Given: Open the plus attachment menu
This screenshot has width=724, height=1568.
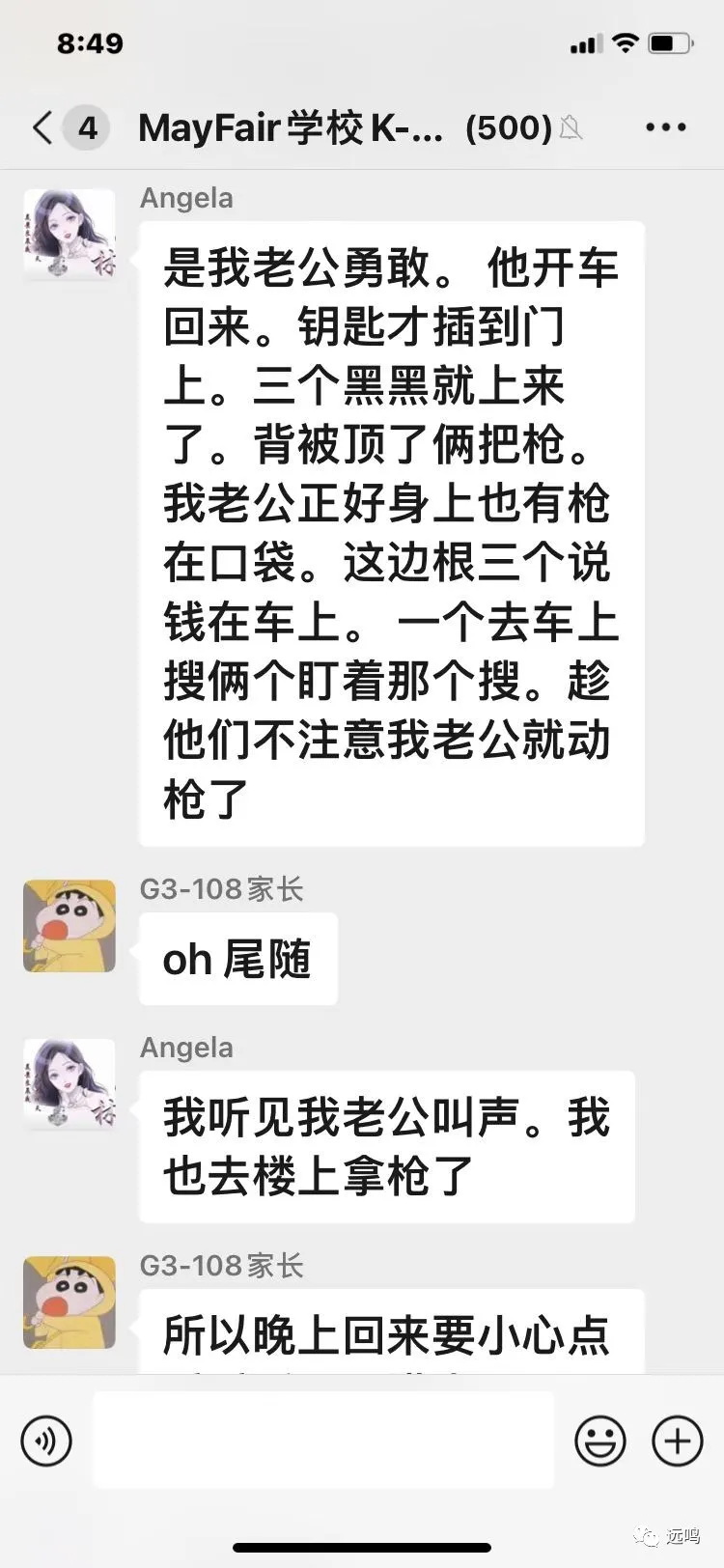Looking at the screenshot, I should tap(678, 1442).
